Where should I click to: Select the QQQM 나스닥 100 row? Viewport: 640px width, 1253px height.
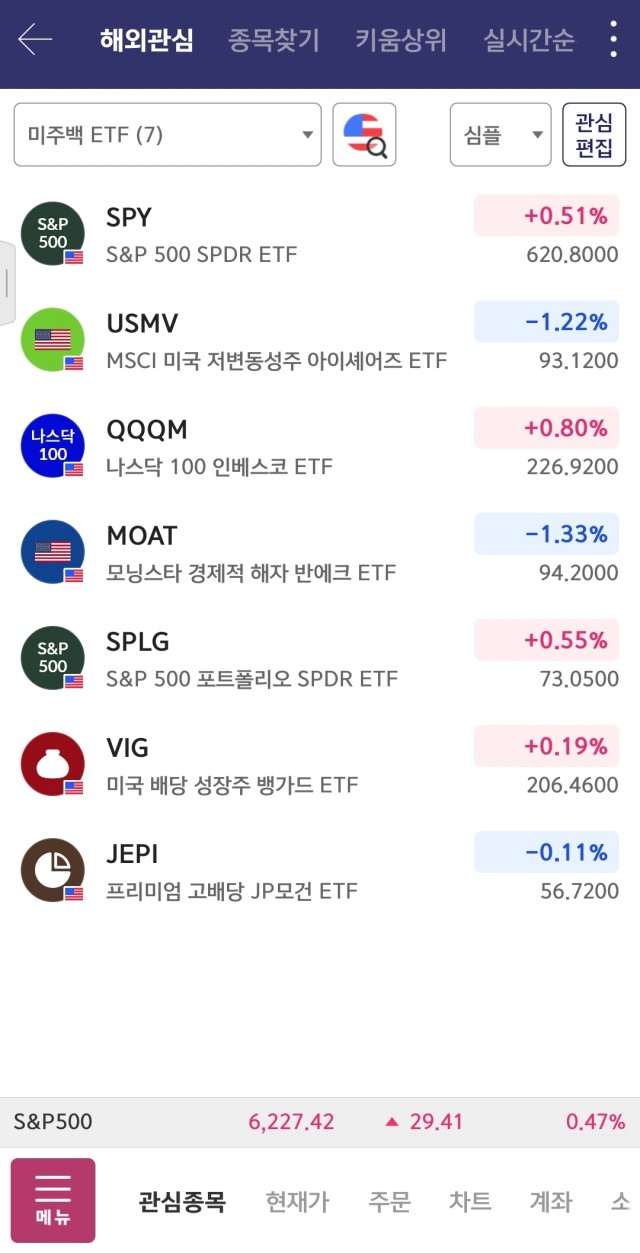pos(320,447)
